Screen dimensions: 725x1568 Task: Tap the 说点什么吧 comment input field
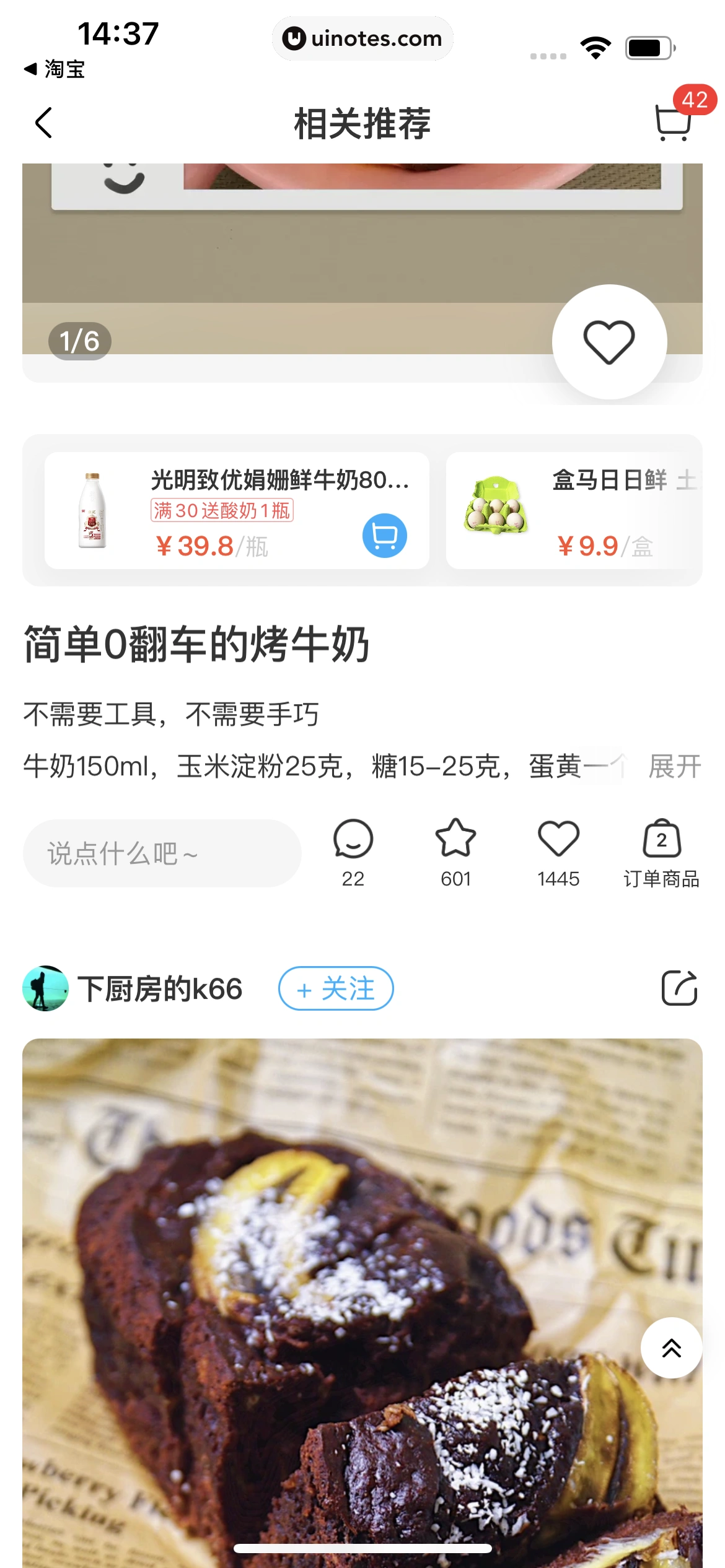click(x=161, y=852)
